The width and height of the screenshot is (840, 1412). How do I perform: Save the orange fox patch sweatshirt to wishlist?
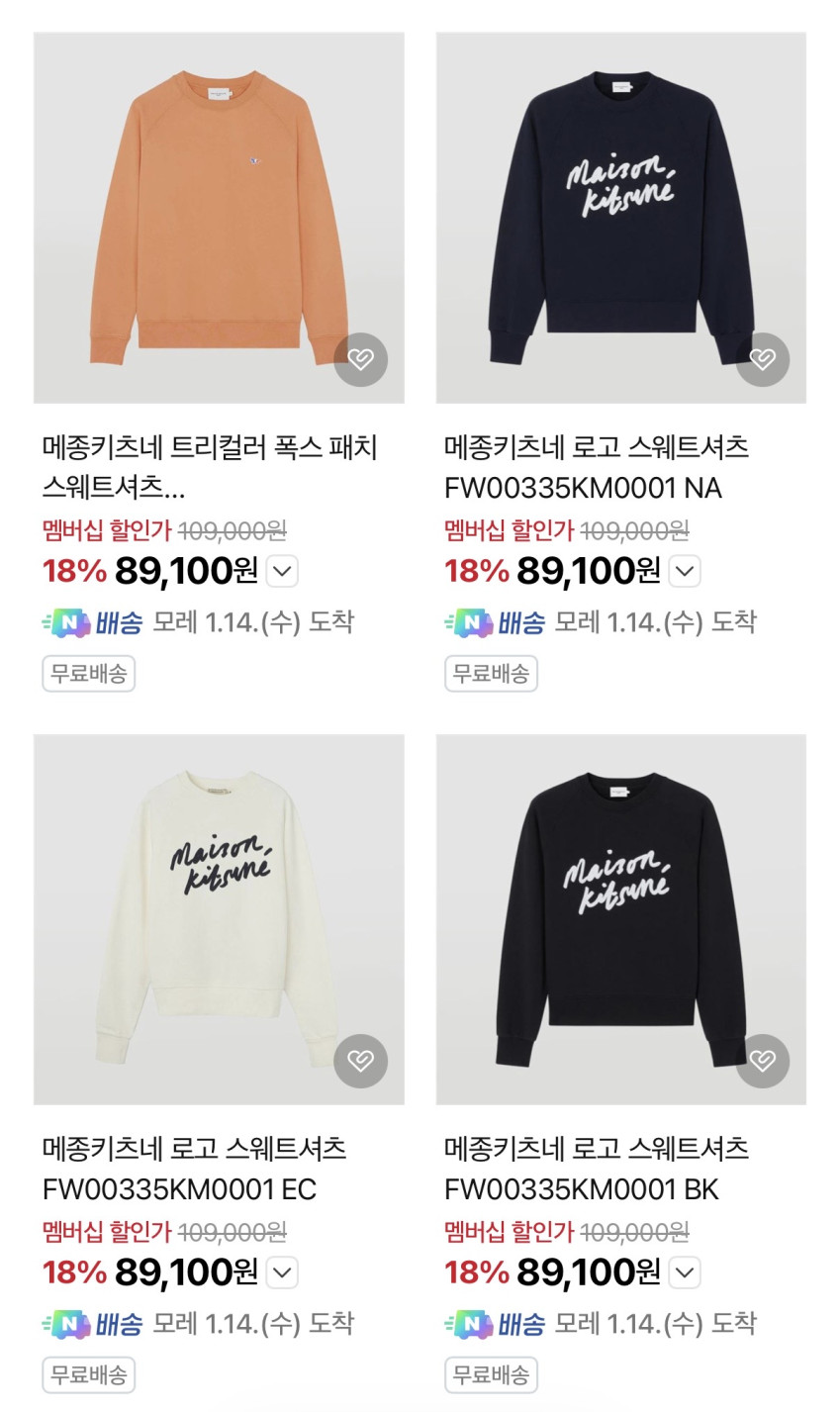[360, 359]
